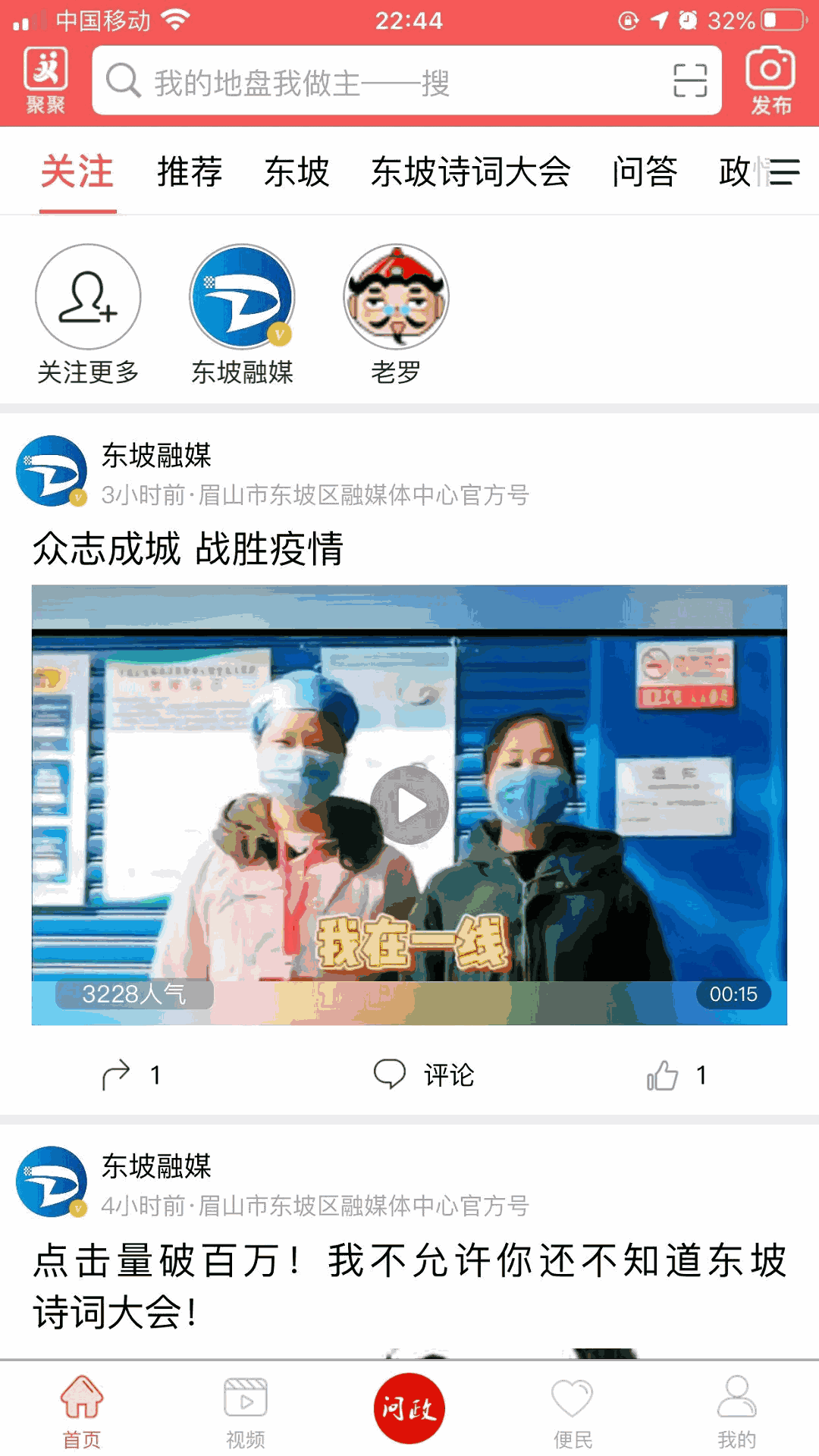
Task: Switch to the 东坡 tab
Action: (x=297, y=171)
